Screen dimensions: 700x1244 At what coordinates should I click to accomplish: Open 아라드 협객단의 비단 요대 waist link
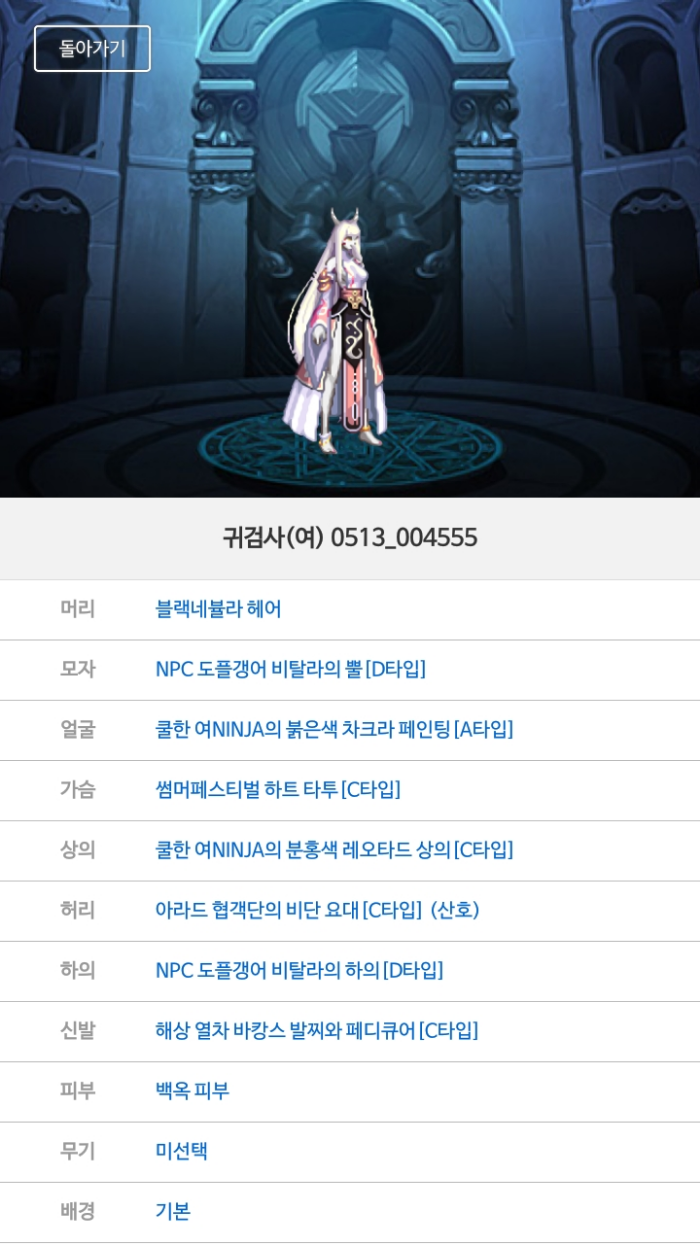tap(317, 910)
